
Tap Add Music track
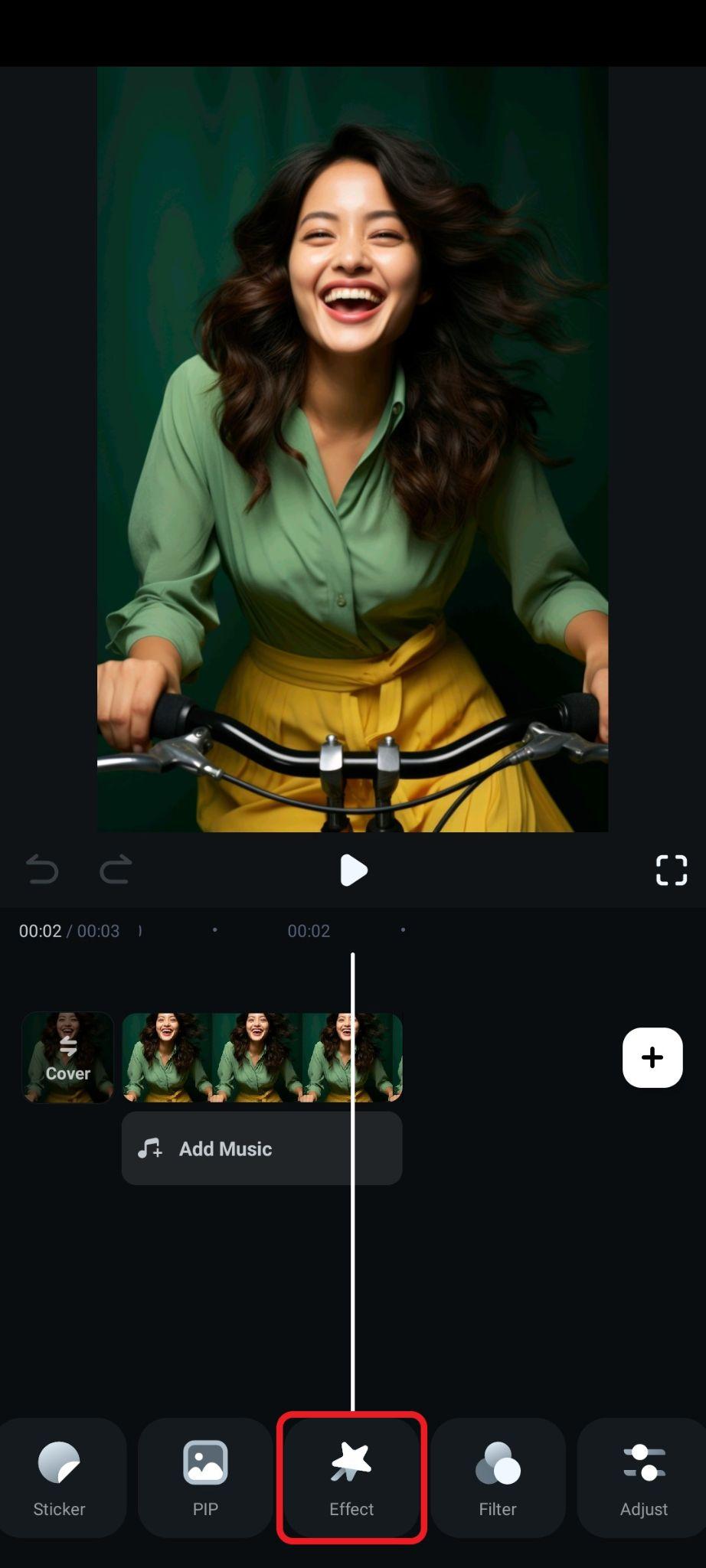(262, 1148)
